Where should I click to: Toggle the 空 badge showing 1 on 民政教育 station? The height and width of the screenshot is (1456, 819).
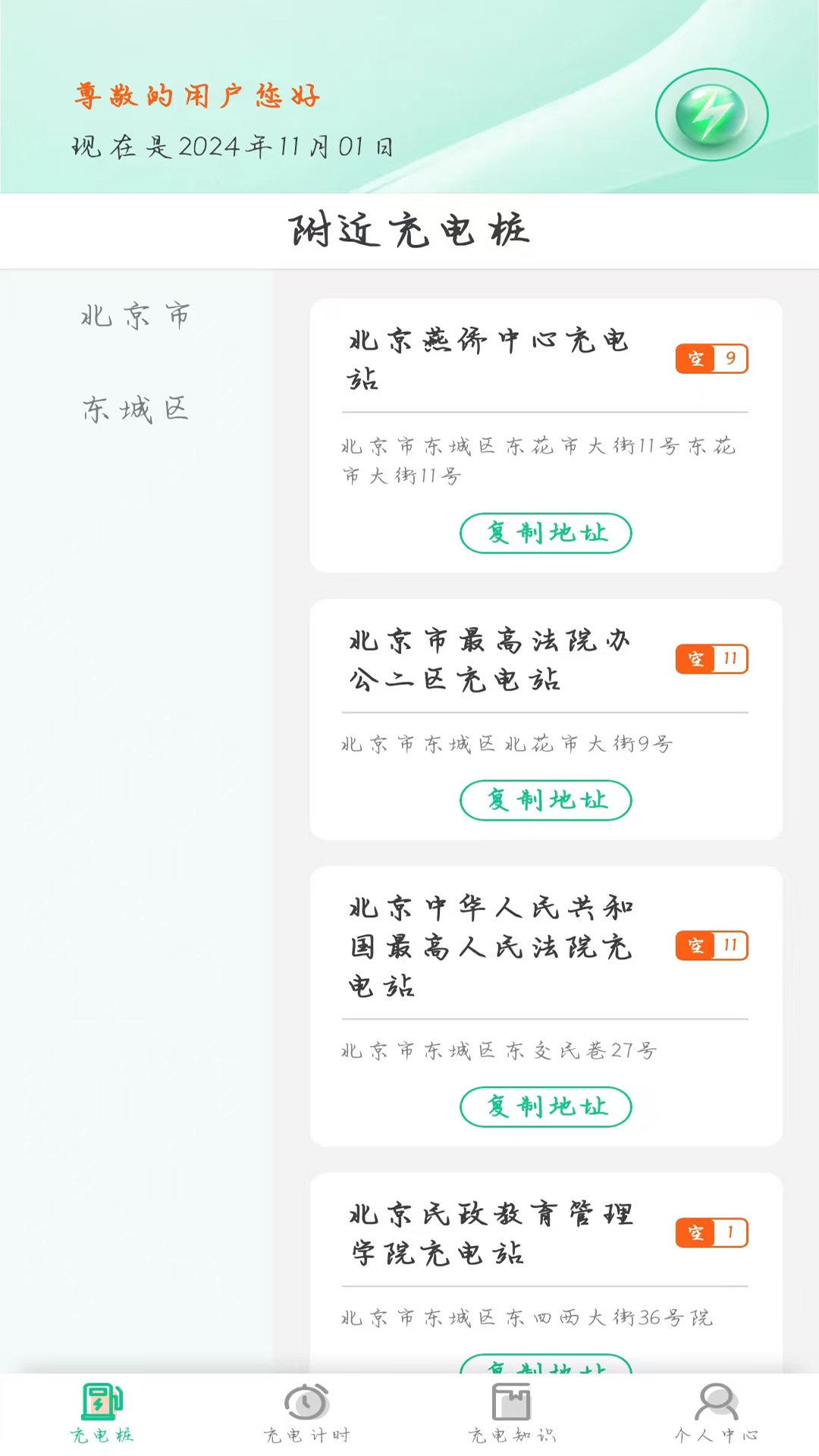(x=711, y=1232)
